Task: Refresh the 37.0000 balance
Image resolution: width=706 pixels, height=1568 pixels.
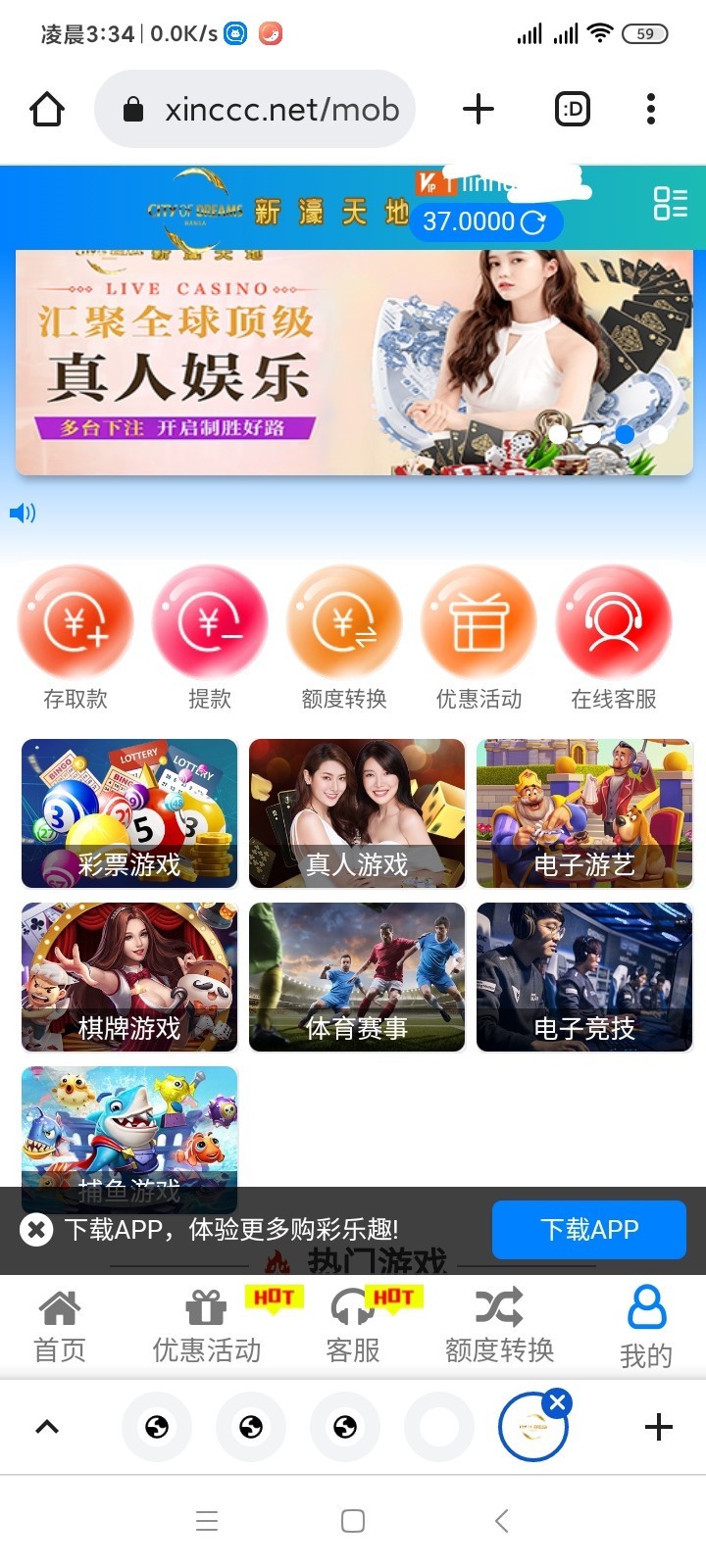Action: (x=533, y=222)
